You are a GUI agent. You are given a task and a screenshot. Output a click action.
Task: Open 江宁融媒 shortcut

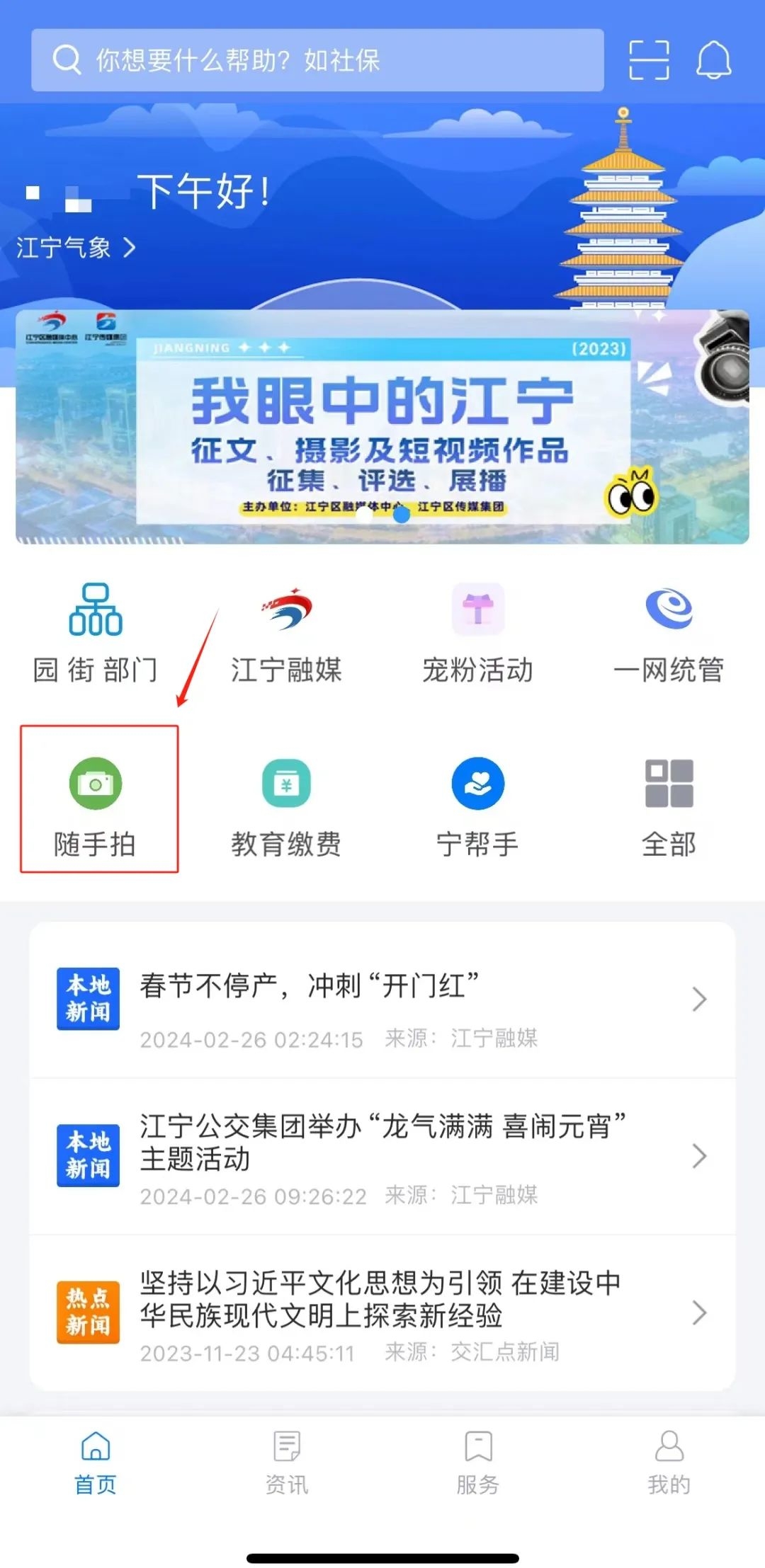click(286, 631)
